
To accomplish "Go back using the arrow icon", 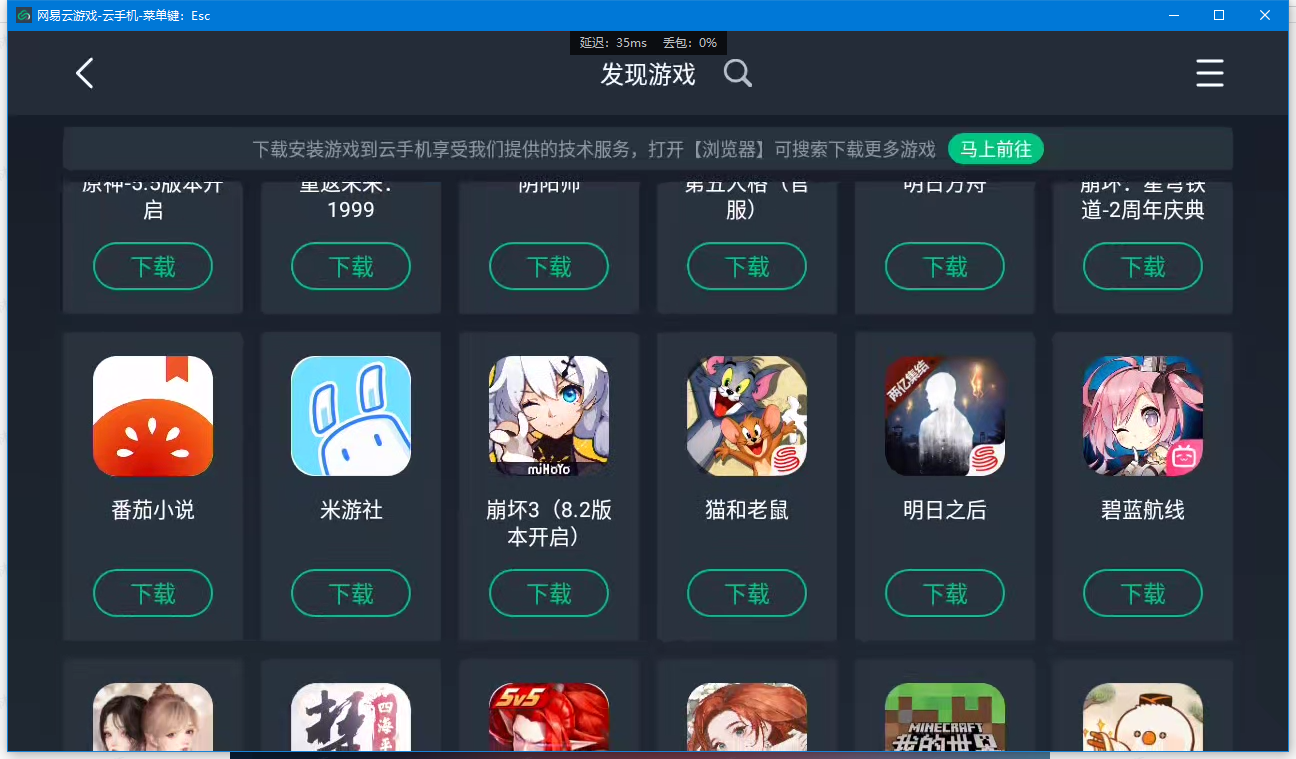I will [x=85, y=73].
